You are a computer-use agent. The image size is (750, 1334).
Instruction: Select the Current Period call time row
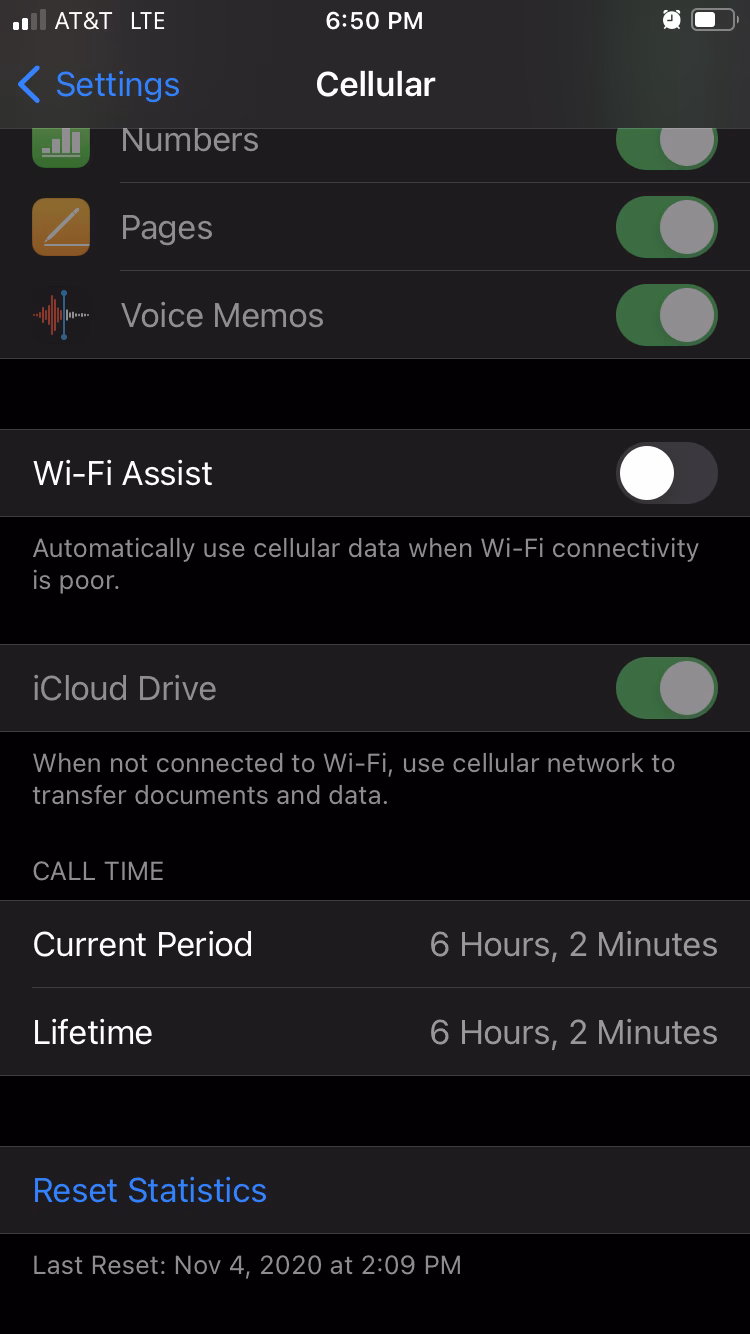375,944
